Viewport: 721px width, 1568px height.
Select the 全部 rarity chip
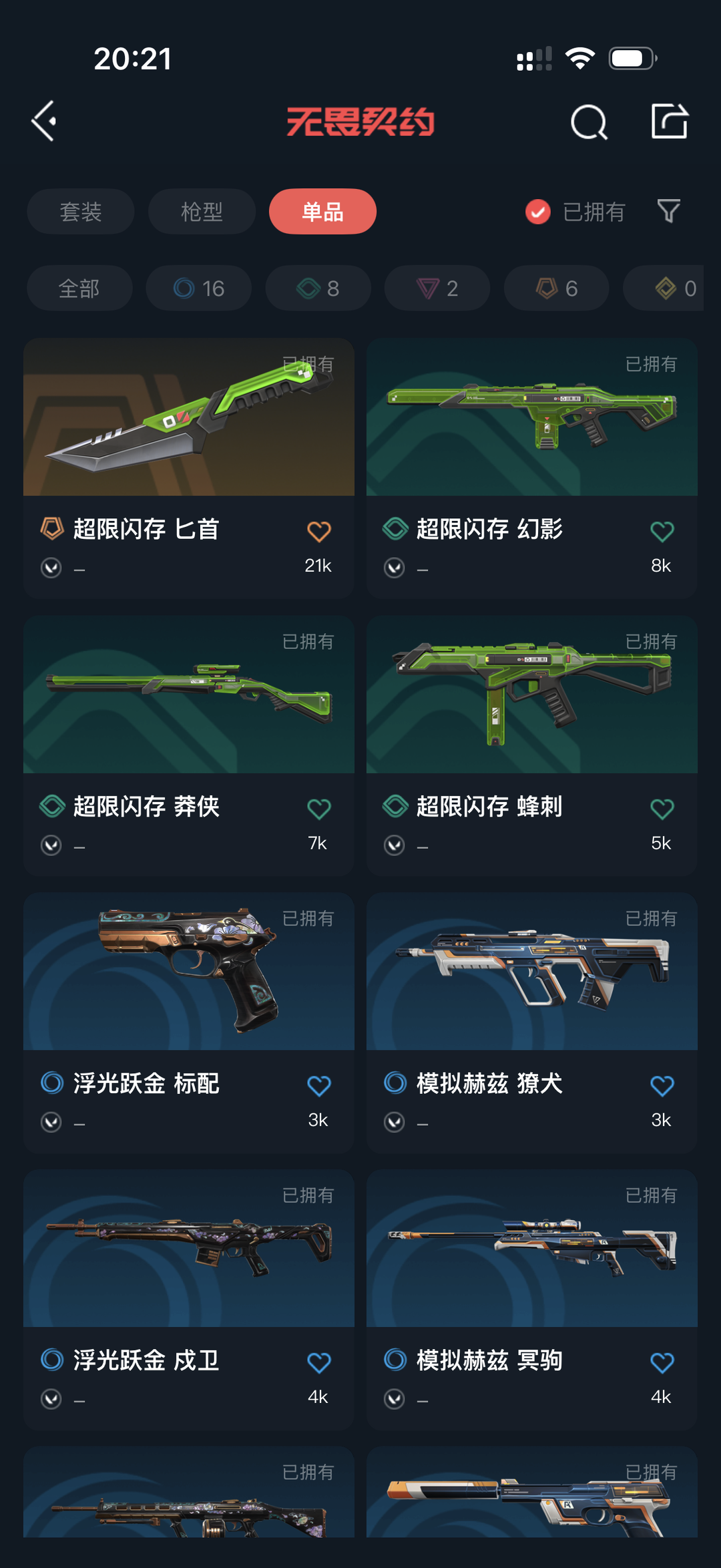tap(79, 288)
